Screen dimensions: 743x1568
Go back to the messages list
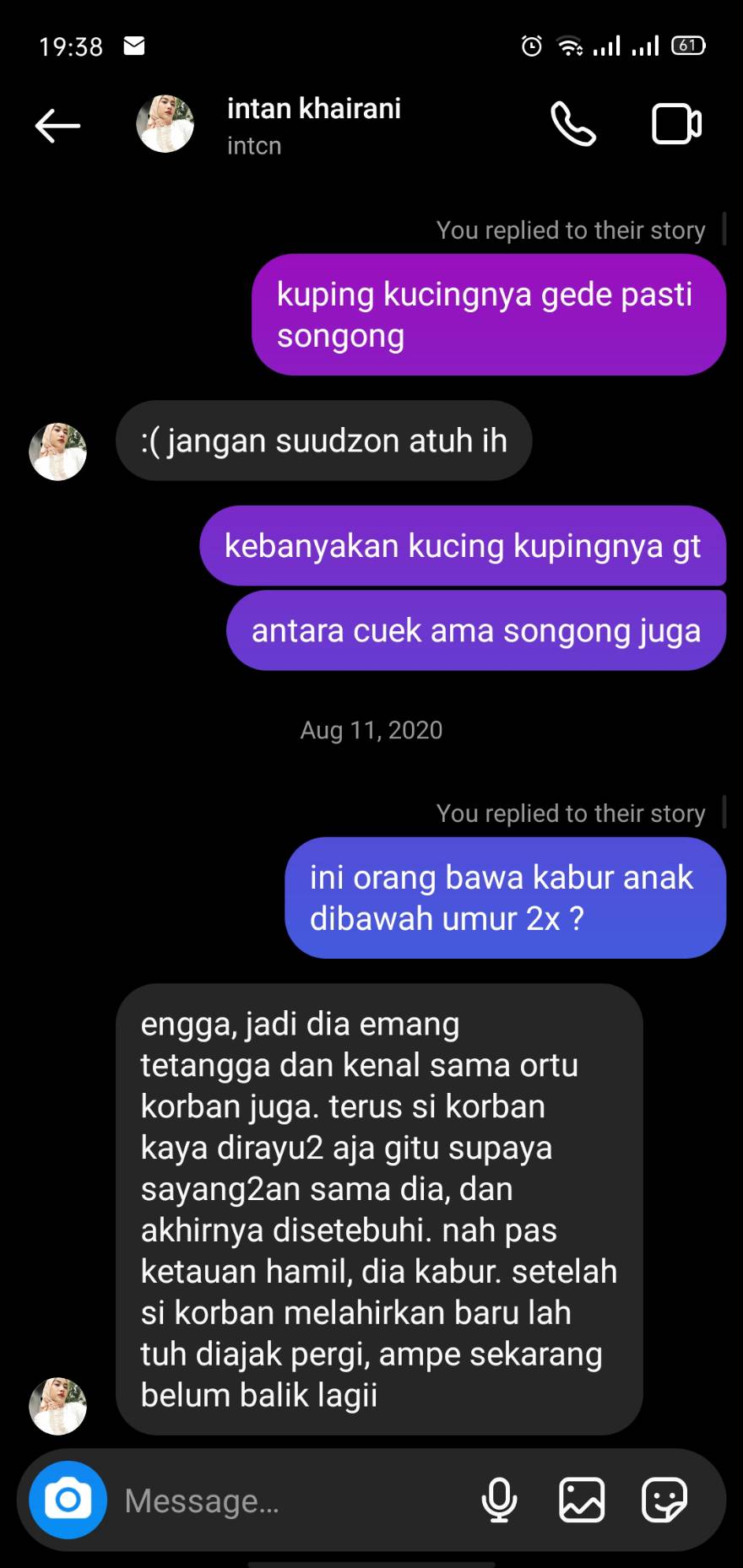(x=57, y=126)
